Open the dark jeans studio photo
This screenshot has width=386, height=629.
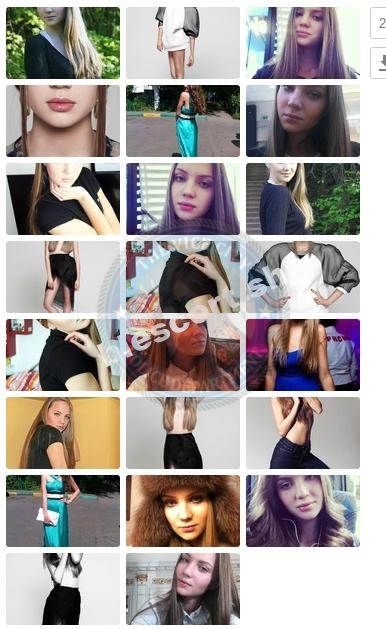point(303,433)
